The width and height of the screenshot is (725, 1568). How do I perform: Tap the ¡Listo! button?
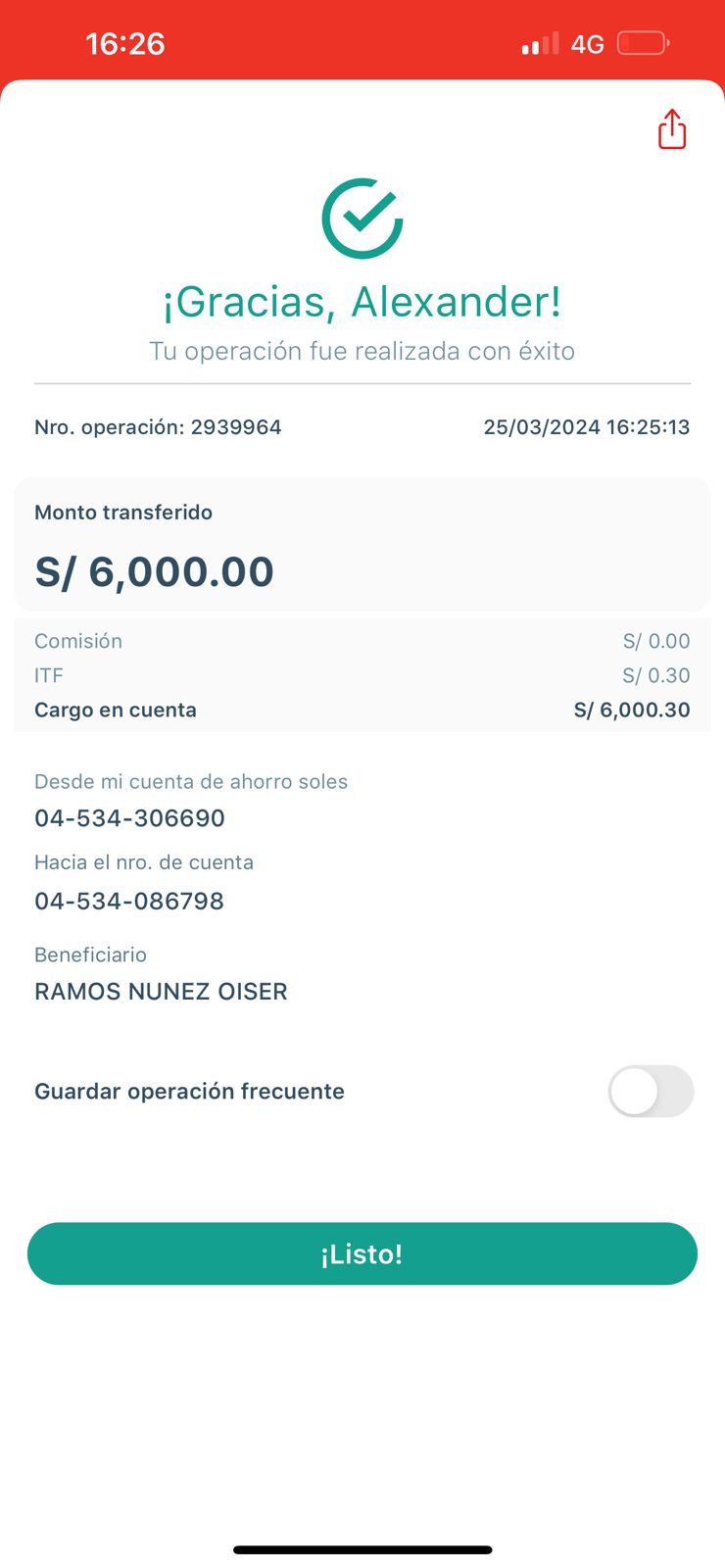(362, 1253)
